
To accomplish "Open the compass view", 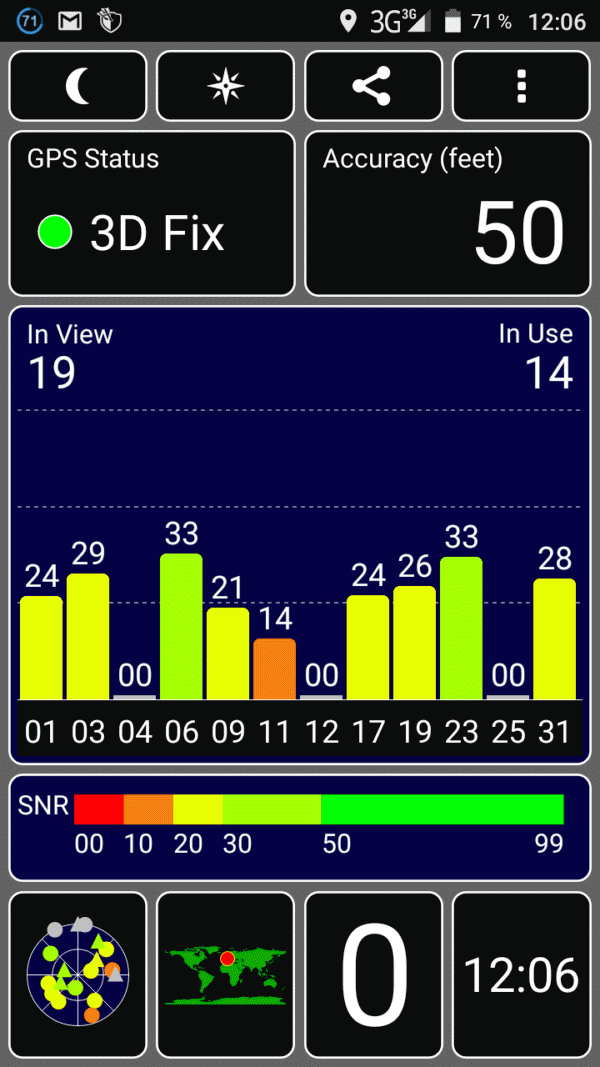I will click(x=226, y=87).
